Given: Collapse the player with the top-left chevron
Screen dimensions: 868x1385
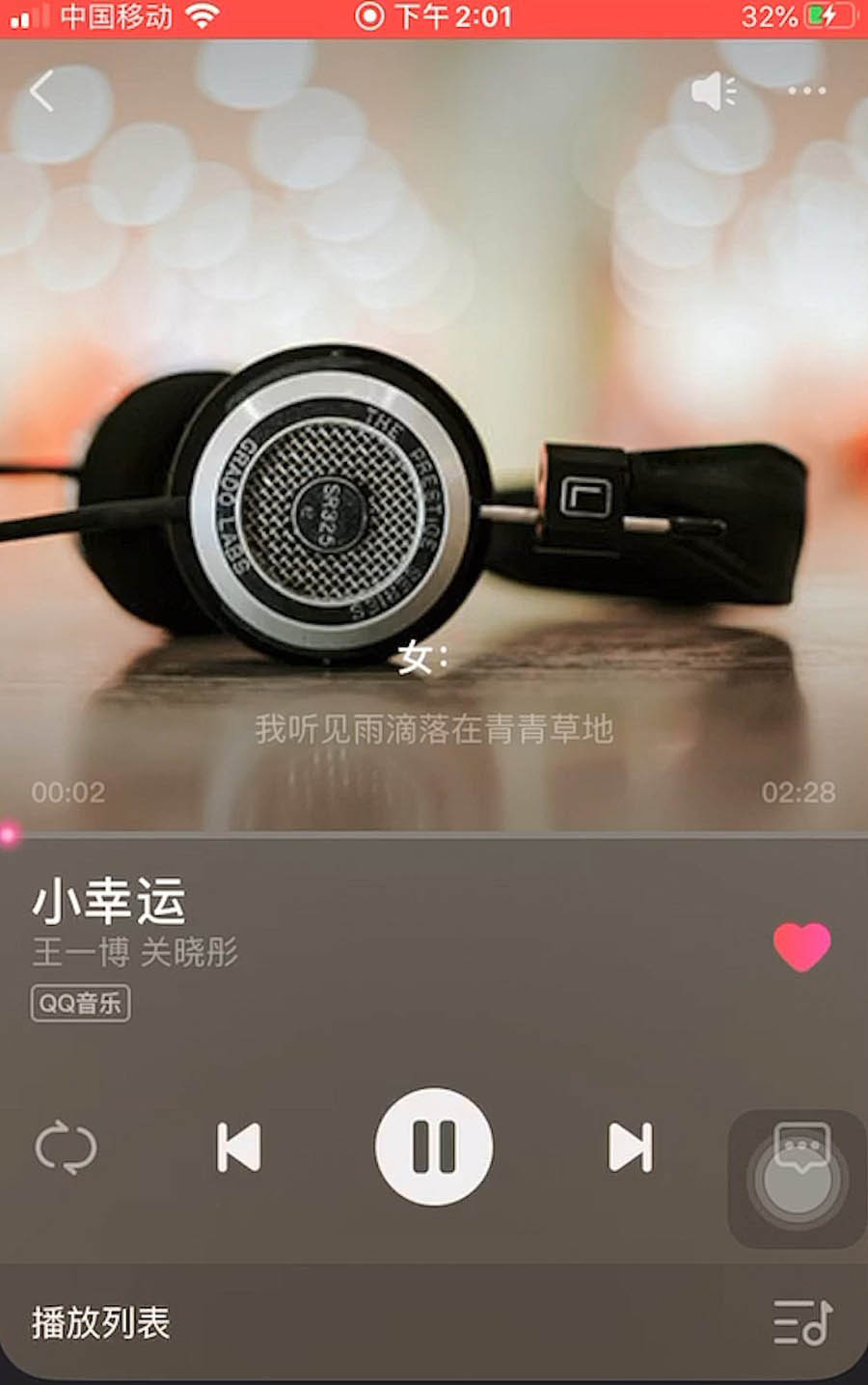Looking at the screenshot, I should point(43,90).
